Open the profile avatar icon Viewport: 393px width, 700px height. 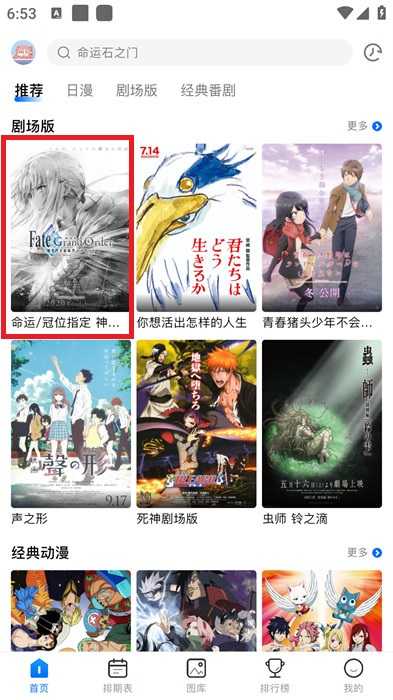[x=23, y=53]
